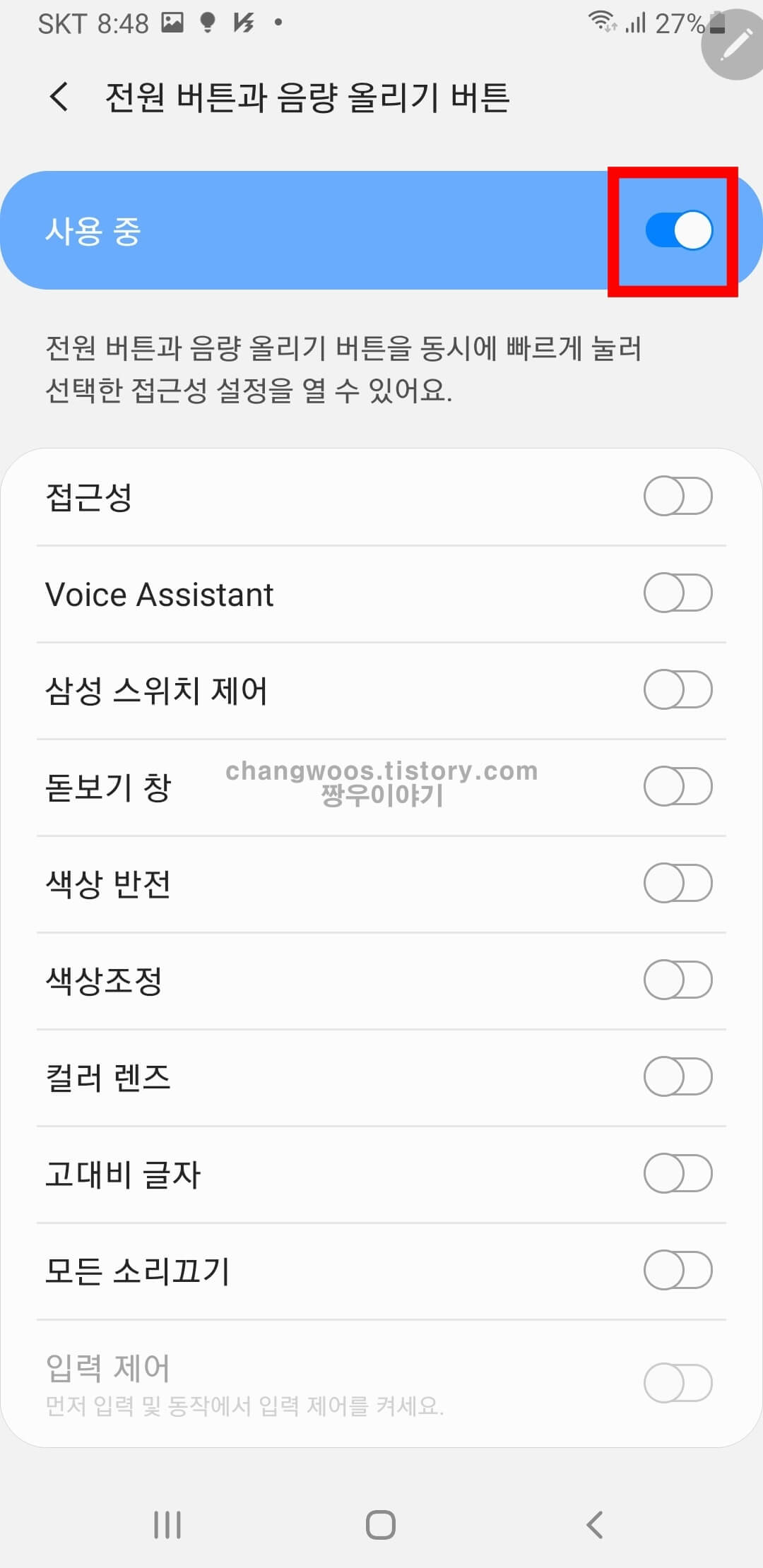
Task: Enable 색상 반전
Action: (678, 883)
